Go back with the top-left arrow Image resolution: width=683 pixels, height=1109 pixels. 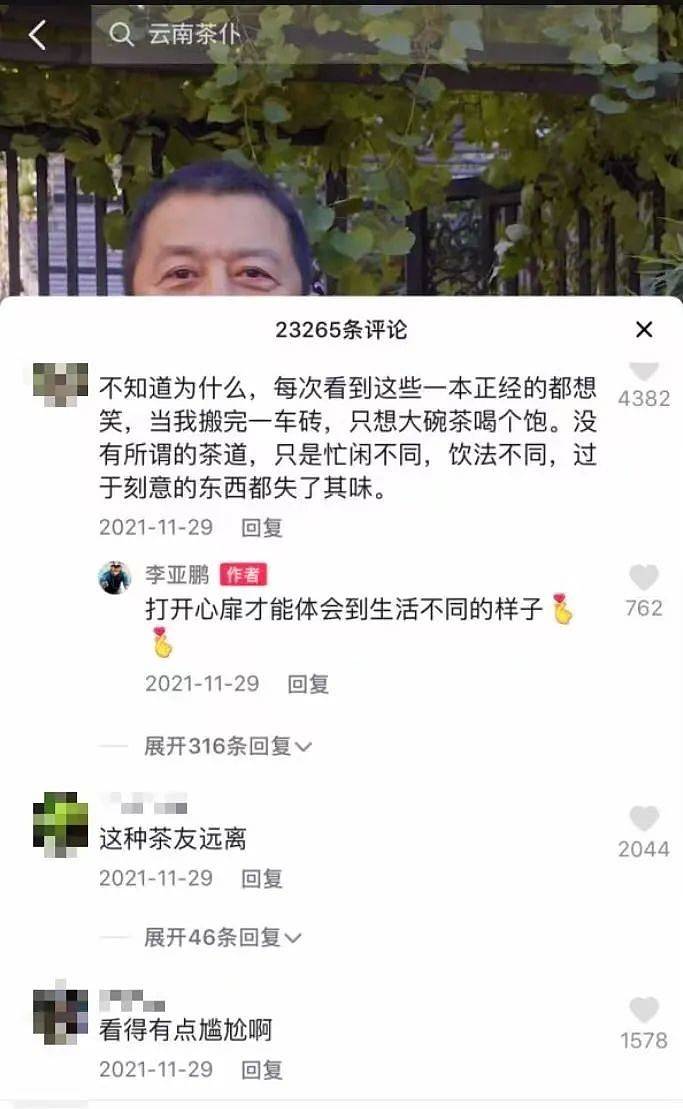(37, 35)
